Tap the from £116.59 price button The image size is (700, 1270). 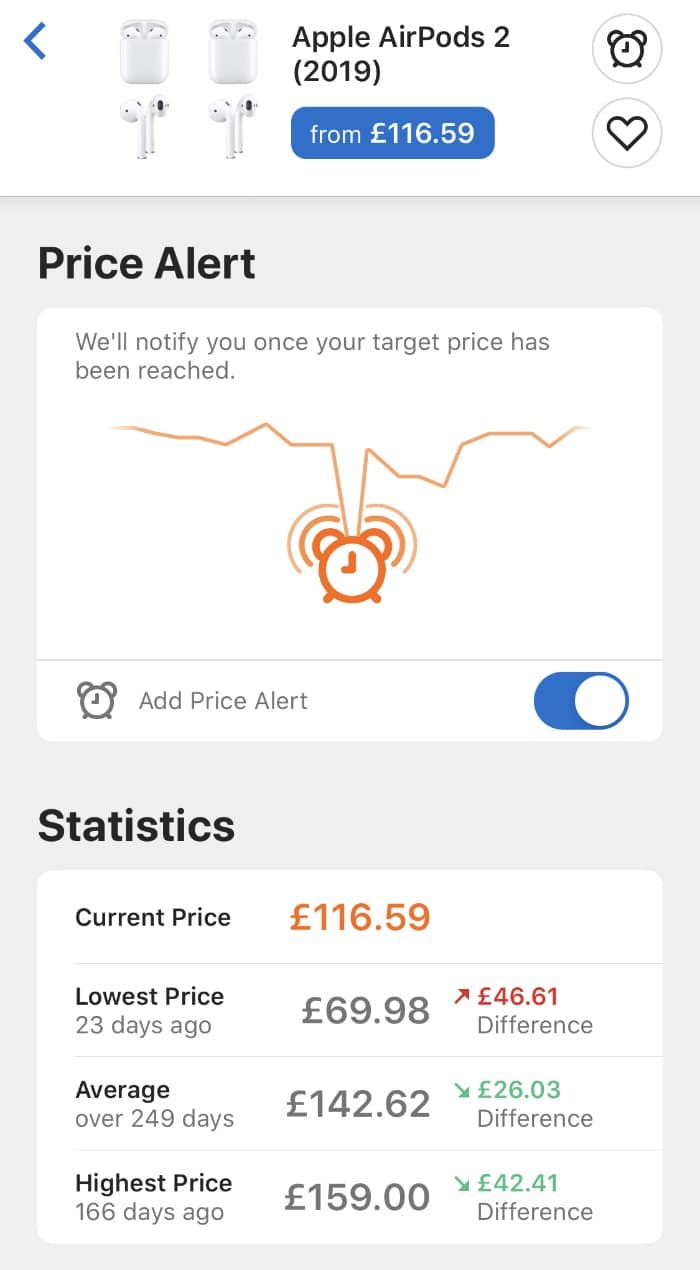click(x=392, y=133)
